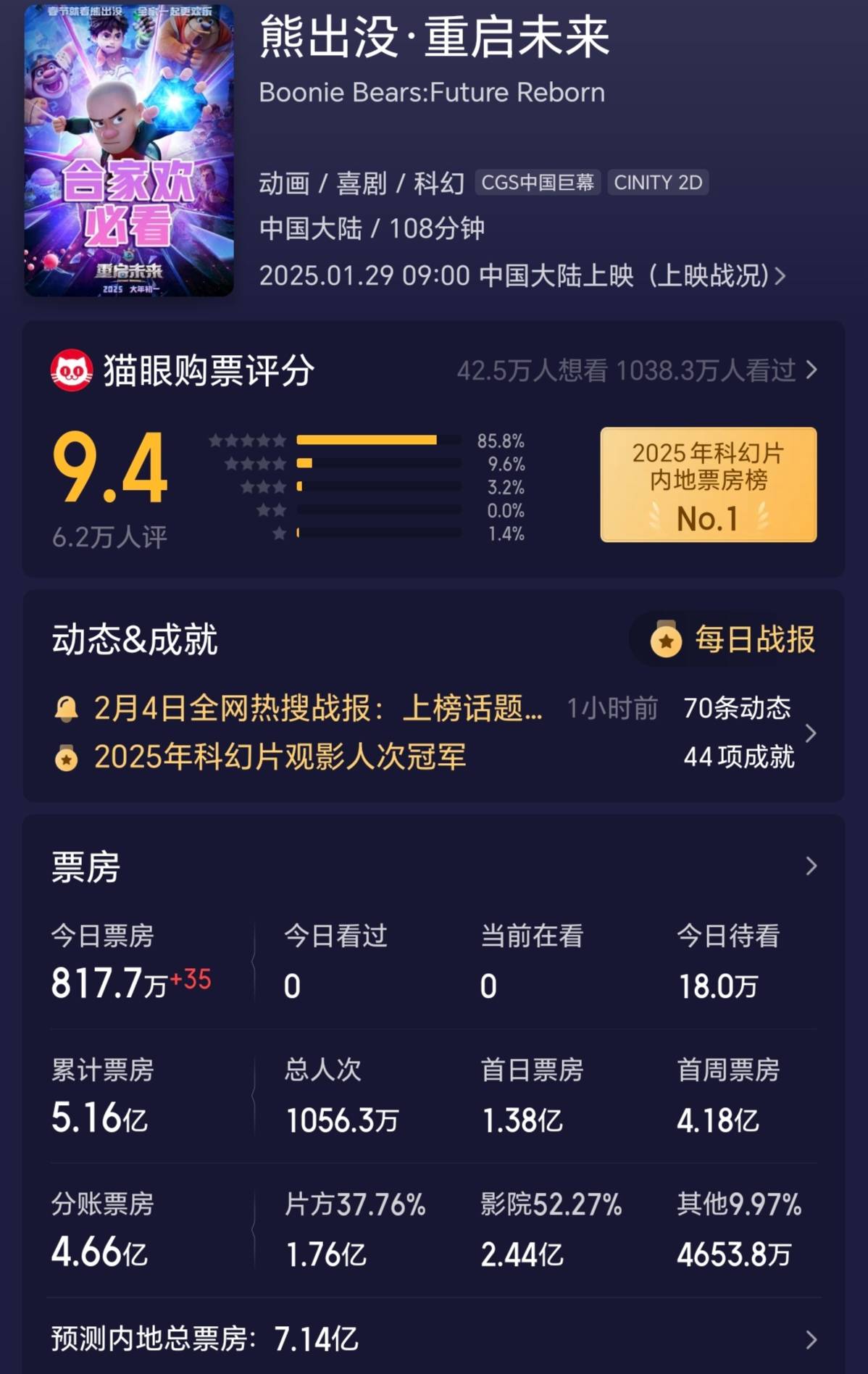The width and height of the screenshot is (868, 1374).
Task: Open the 2025年科幻片内地票房榜 No.1 badge
Action: pos(708,485)
